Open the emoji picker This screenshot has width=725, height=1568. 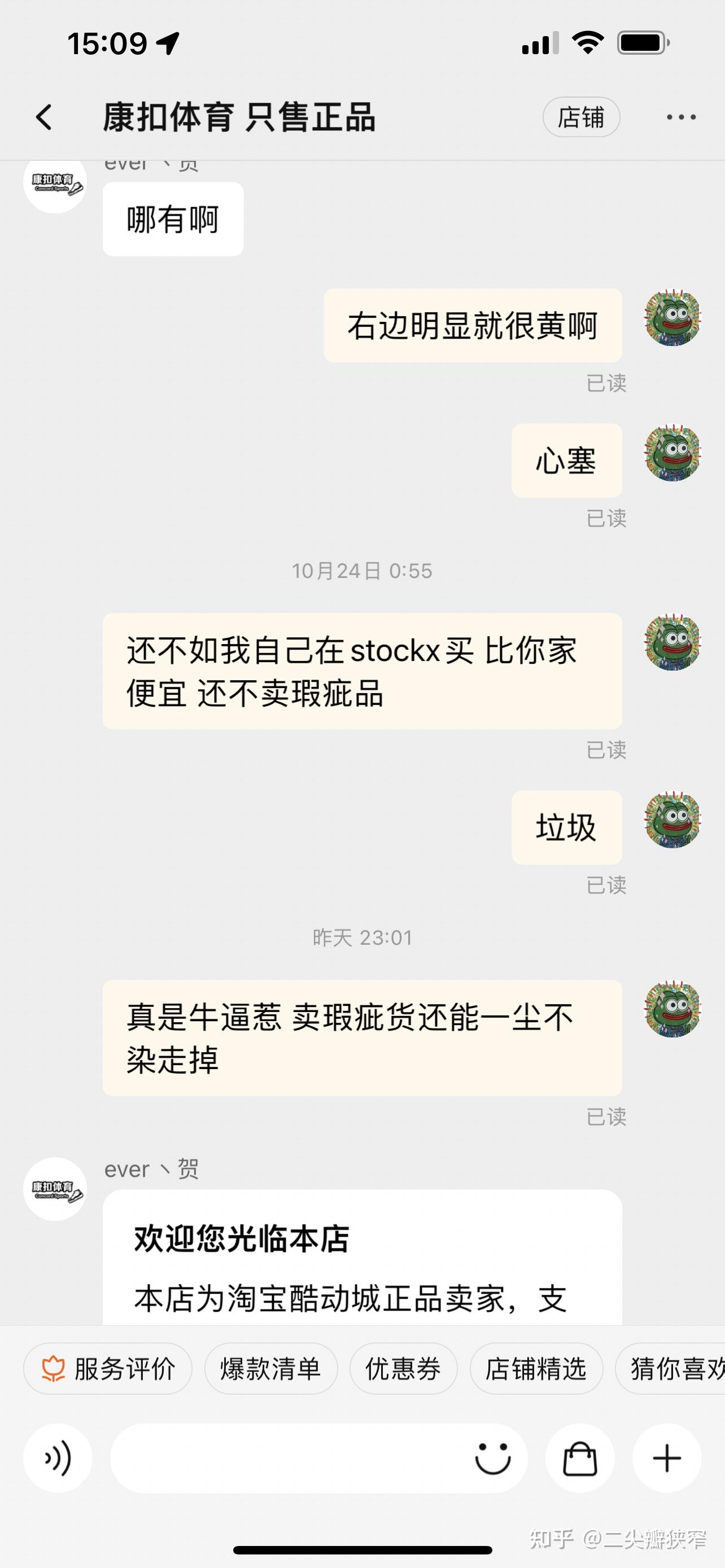(492, 1458)
